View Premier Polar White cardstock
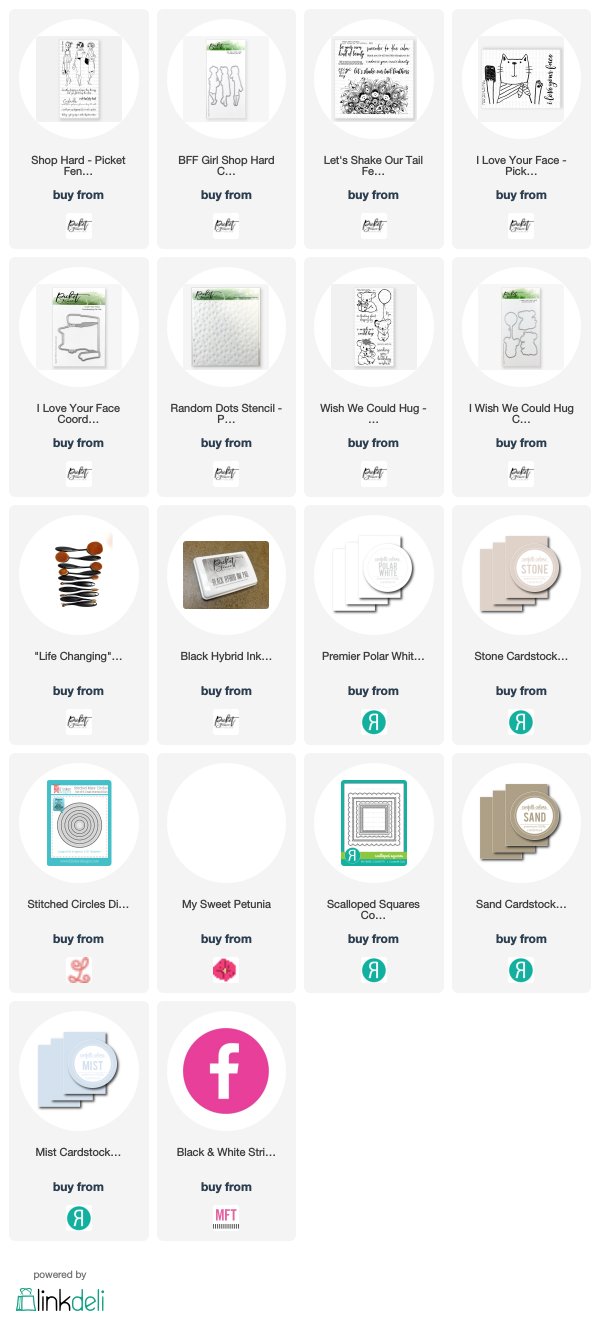This screenshot has height=1321, width=600. coord(373,625)
